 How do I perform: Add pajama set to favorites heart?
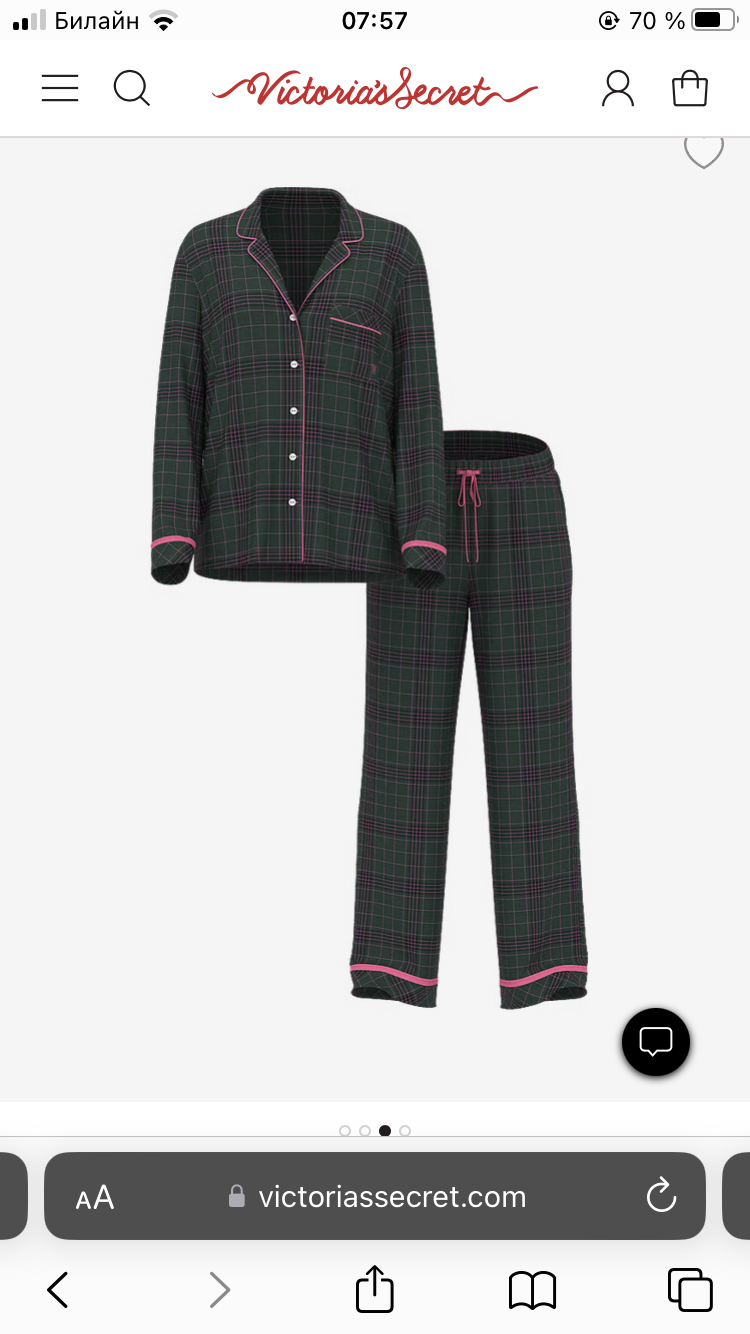click(703, 152)
